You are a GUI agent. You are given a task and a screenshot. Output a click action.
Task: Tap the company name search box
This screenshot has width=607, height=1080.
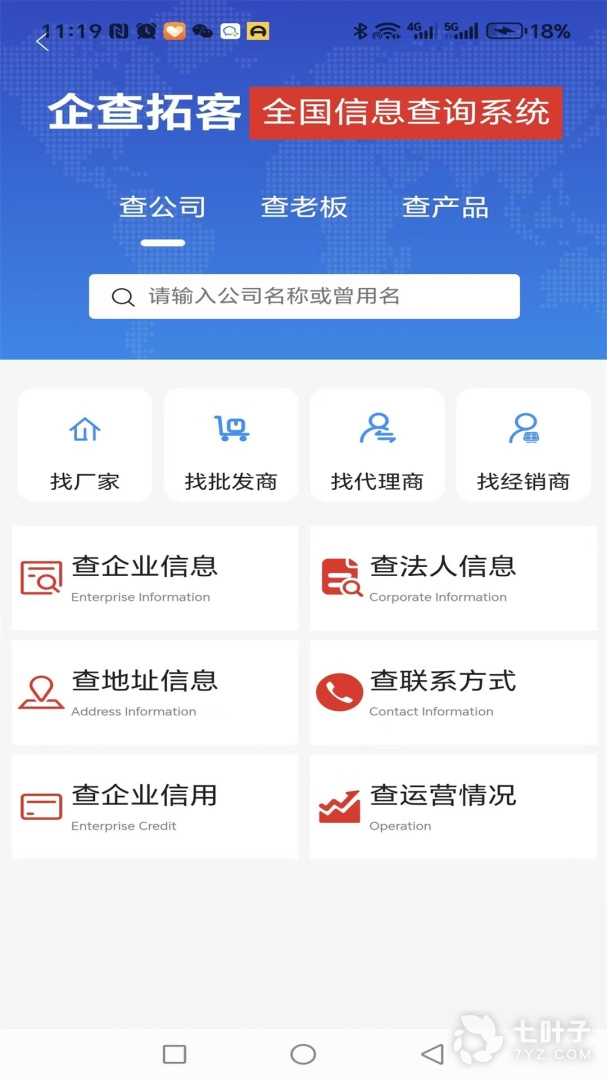(304, 296)
